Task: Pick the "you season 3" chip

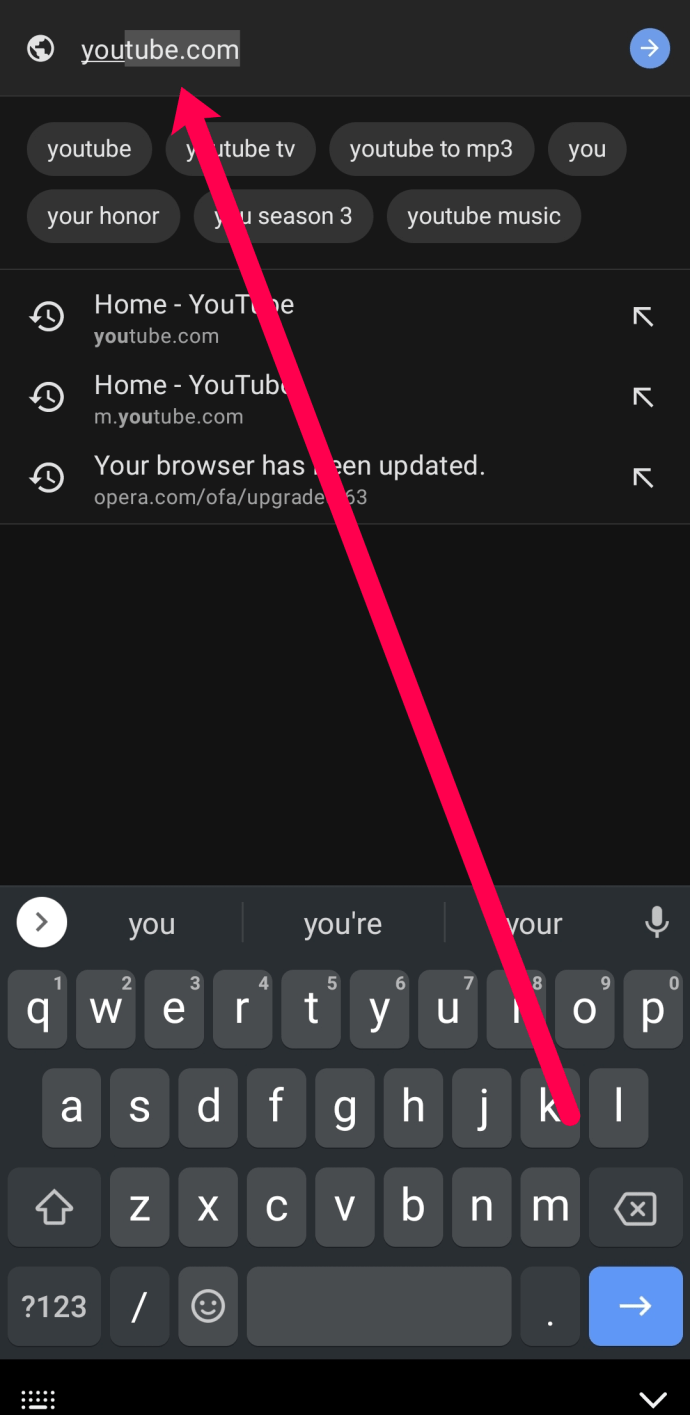Action: pos(283,216)
